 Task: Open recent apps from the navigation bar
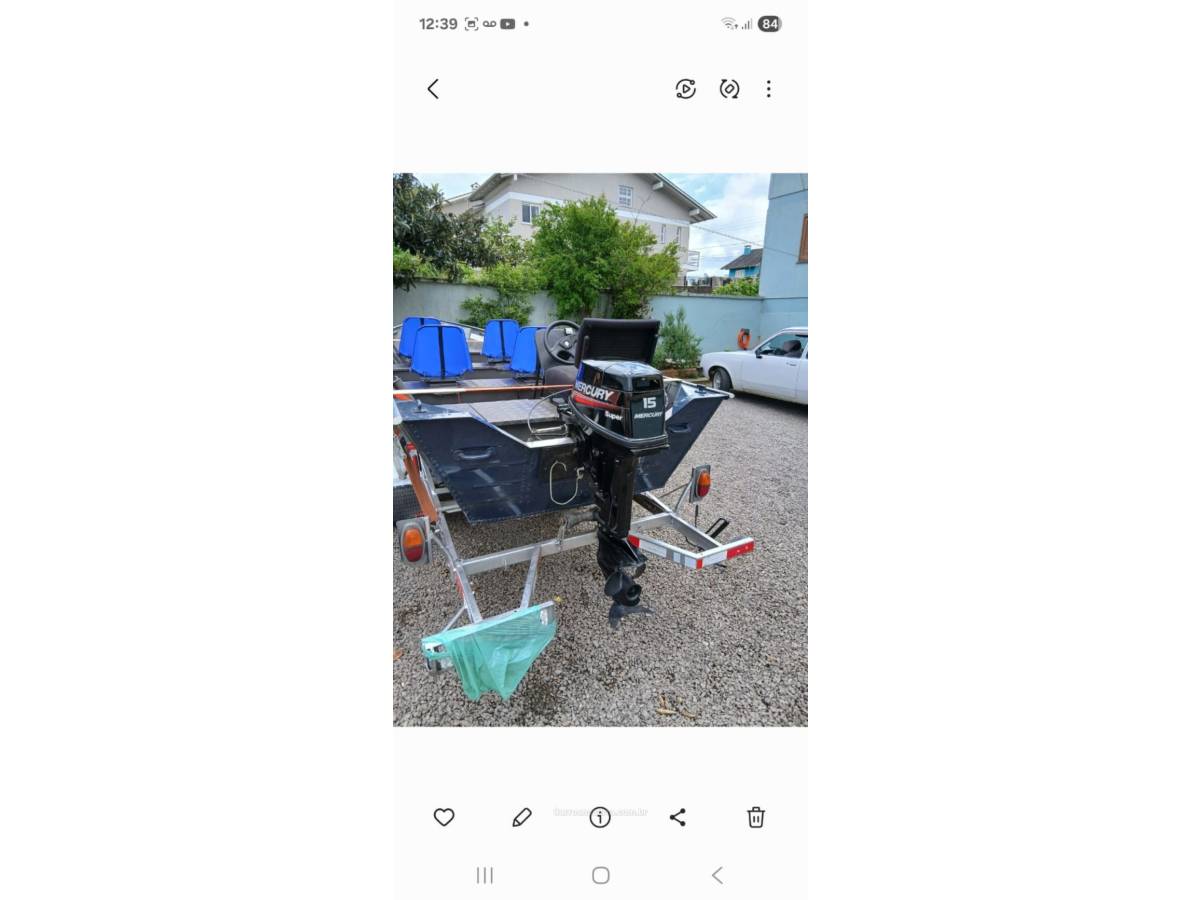point(485,875)
